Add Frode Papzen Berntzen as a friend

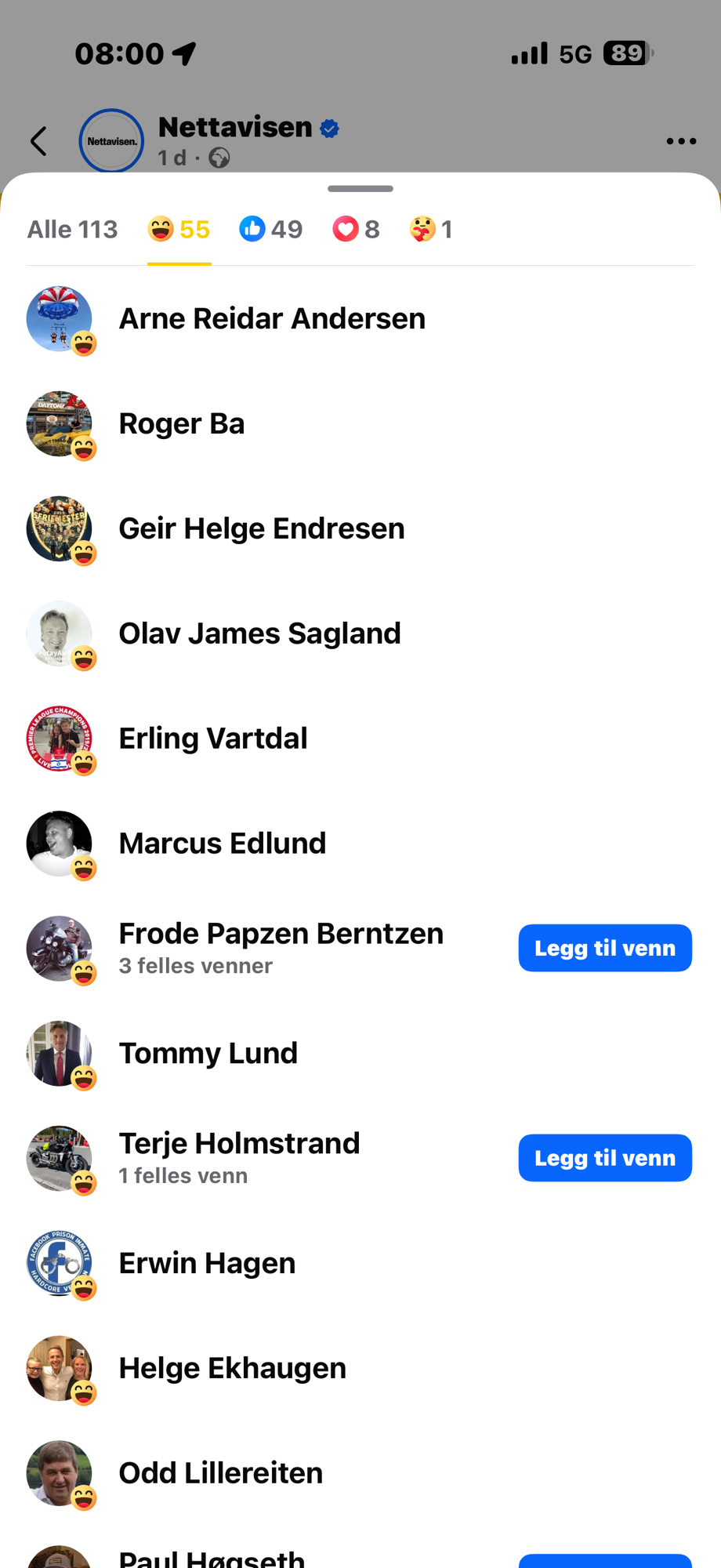[604, 949]
